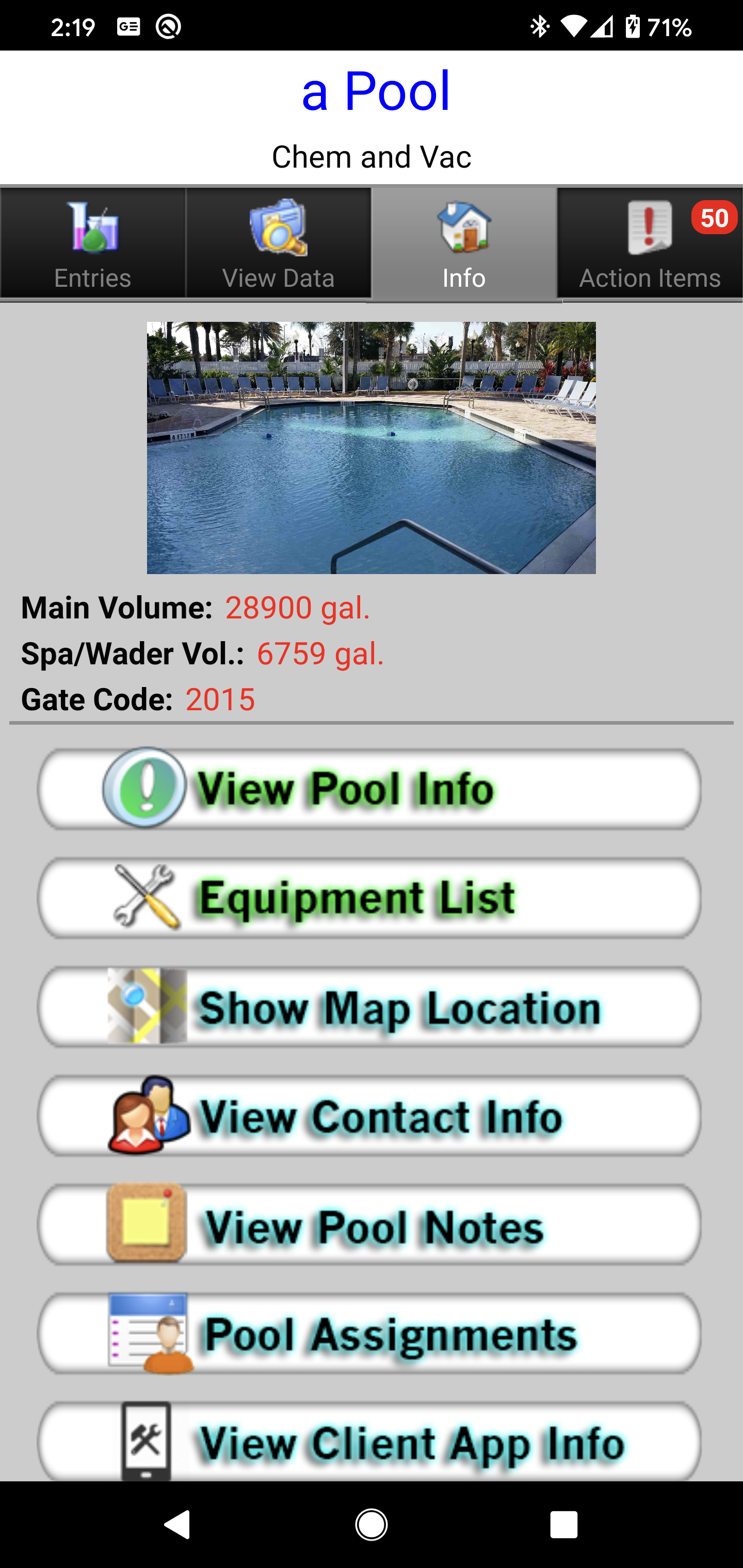Open View Contact Info
The width and height of the screenshot is (743, 1568).
point(369,1116)
